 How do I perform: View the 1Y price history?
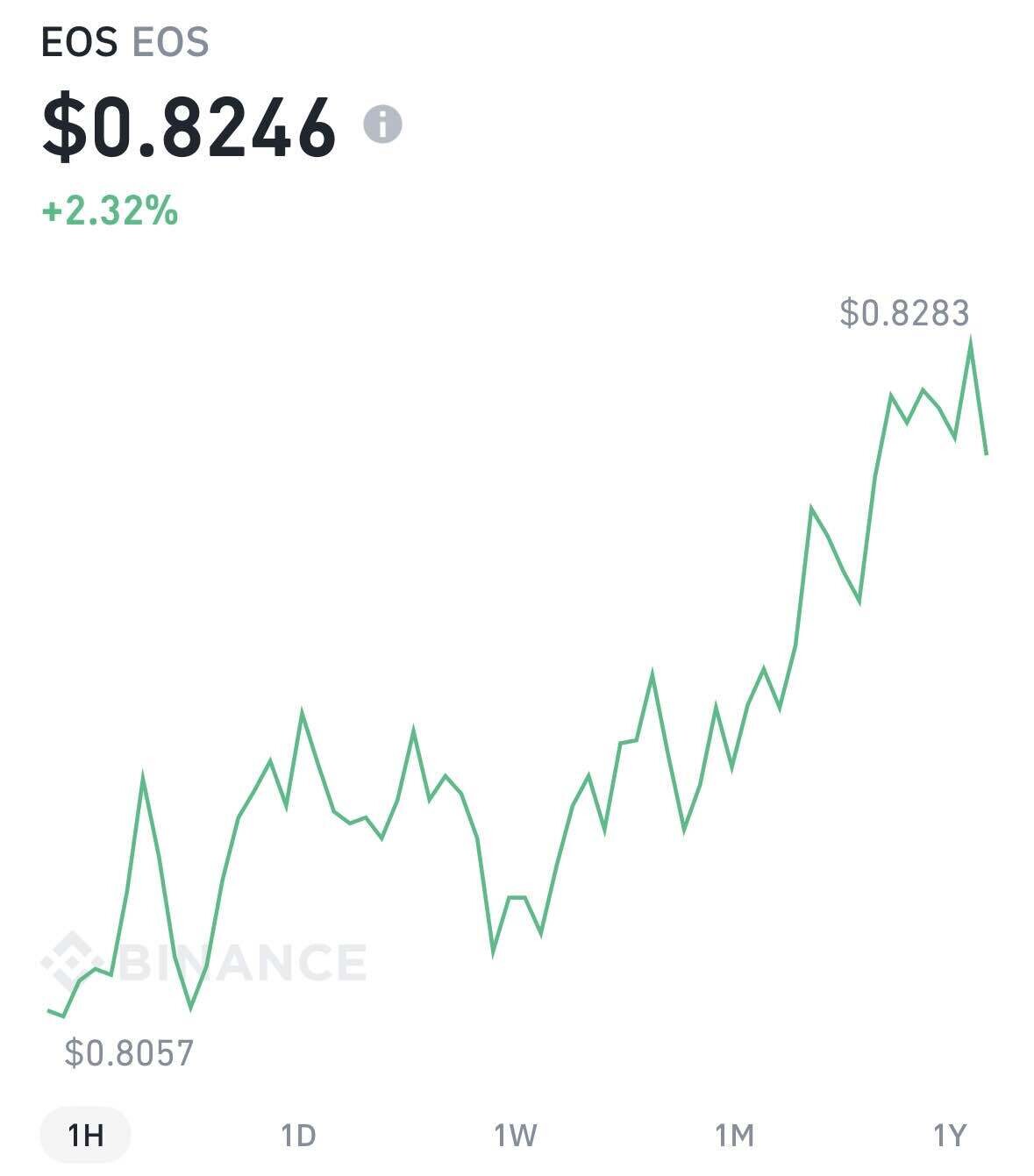pyautogui.click(x=949, y=1135)
